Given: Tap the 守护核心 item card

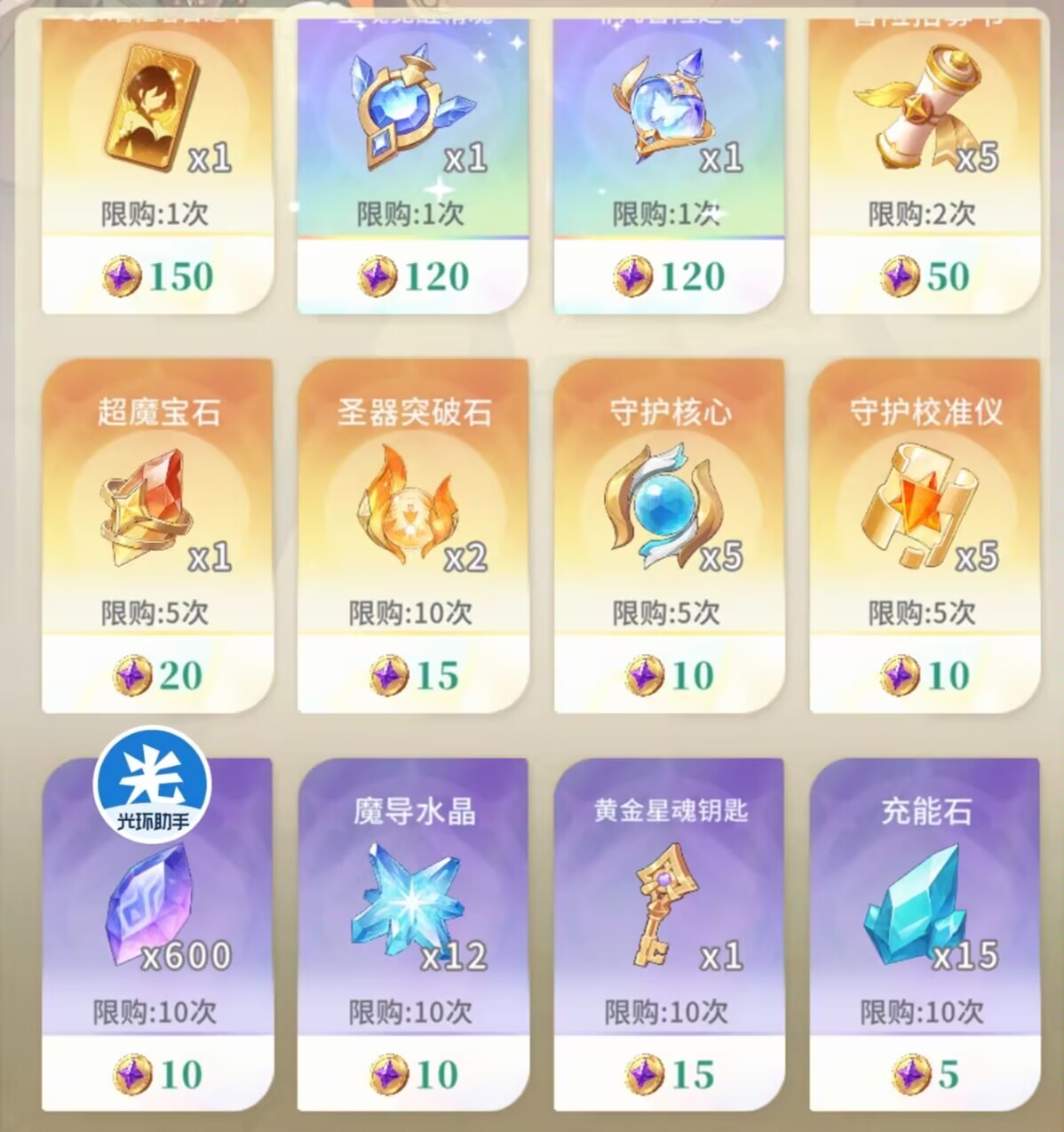Looking at the screenshot, I should tap(668, 533).
